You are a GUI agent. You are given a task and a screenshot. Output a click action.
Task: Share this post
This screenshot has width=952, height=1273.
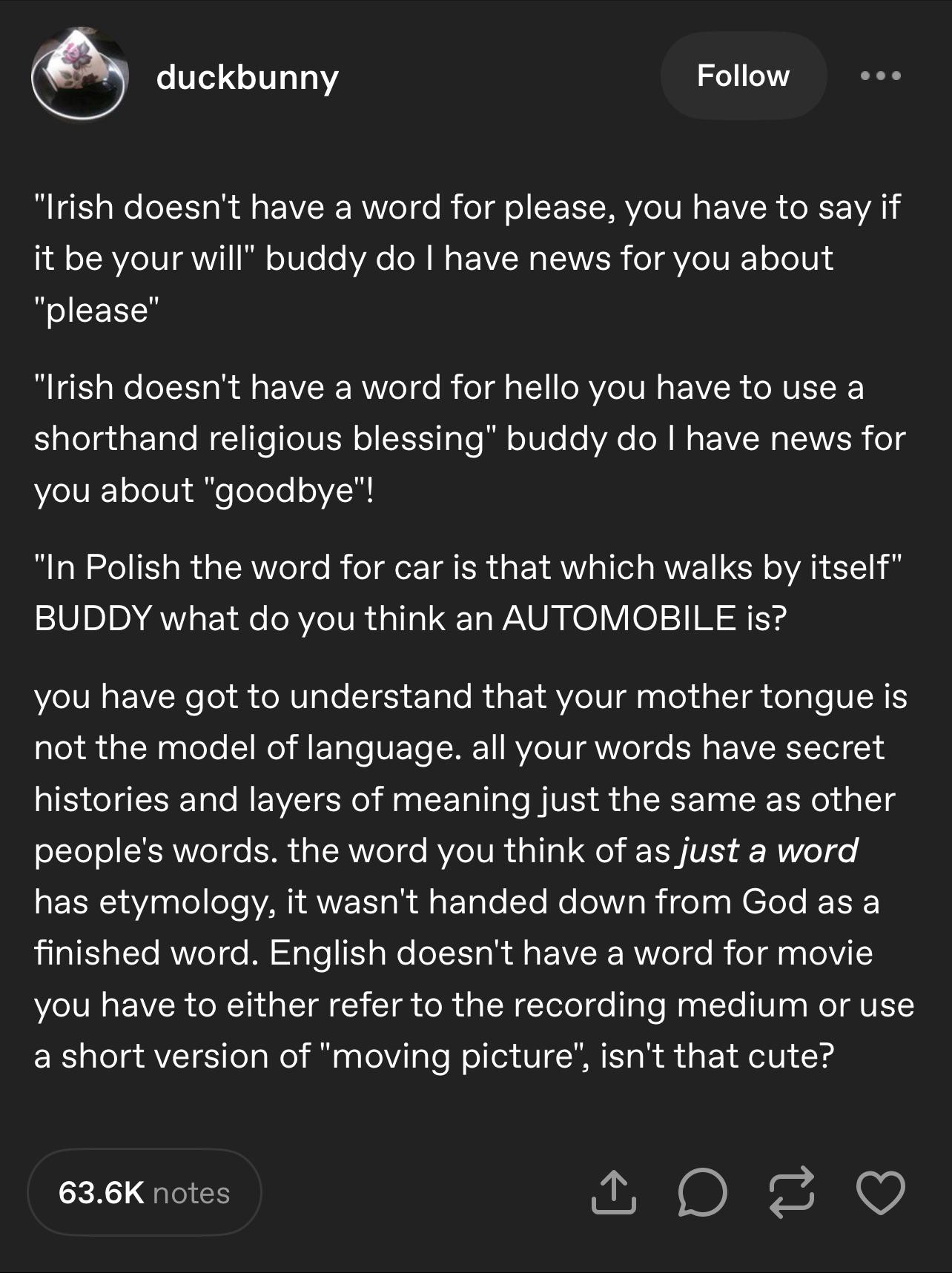pos(614,1192)
